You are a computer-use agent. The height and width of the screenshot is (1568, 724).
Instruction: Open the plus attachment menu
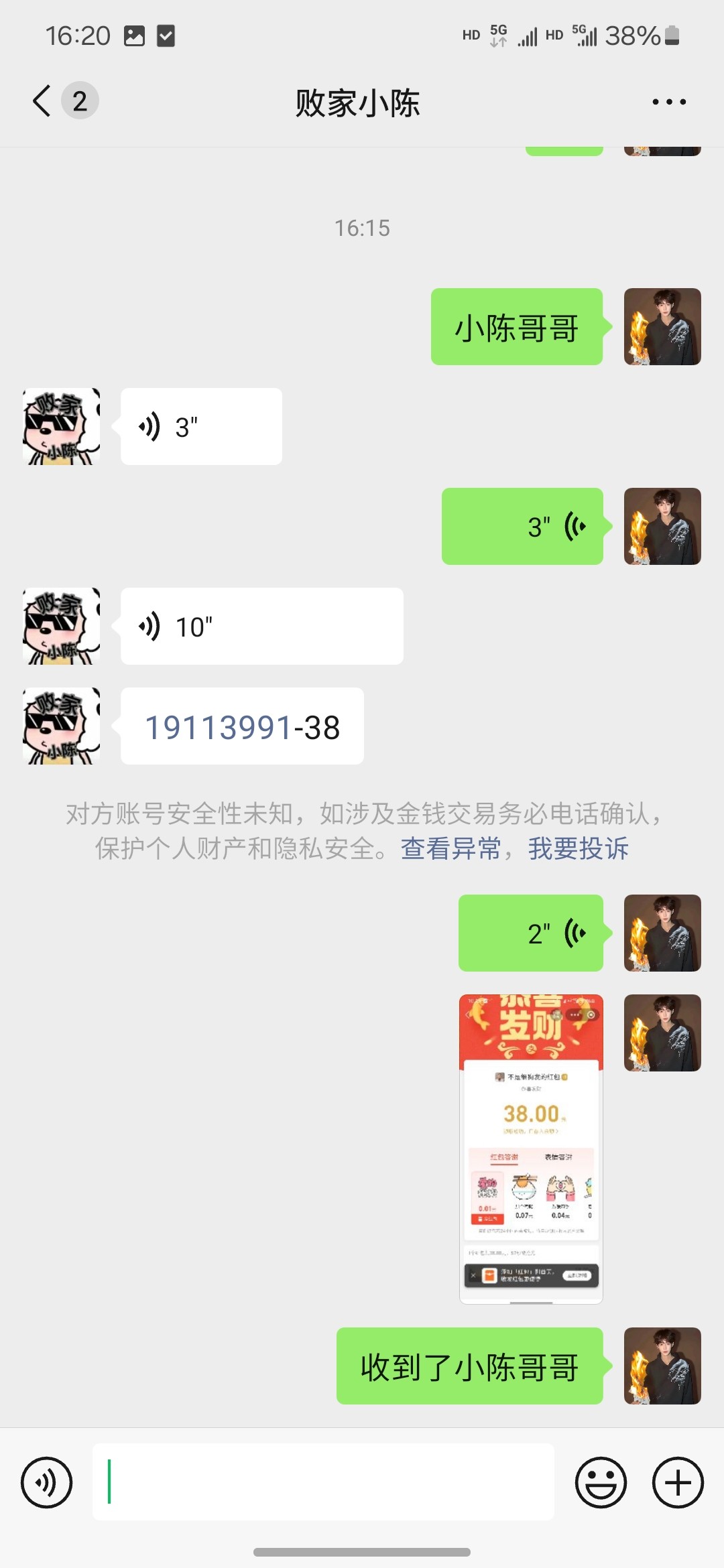[678, 1482]
